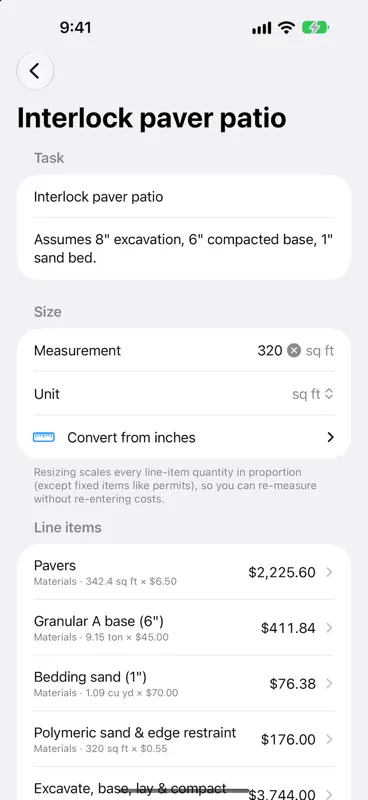Open the Granular A base (6") line item
This screenshot has height=800, width=368.
184,628
